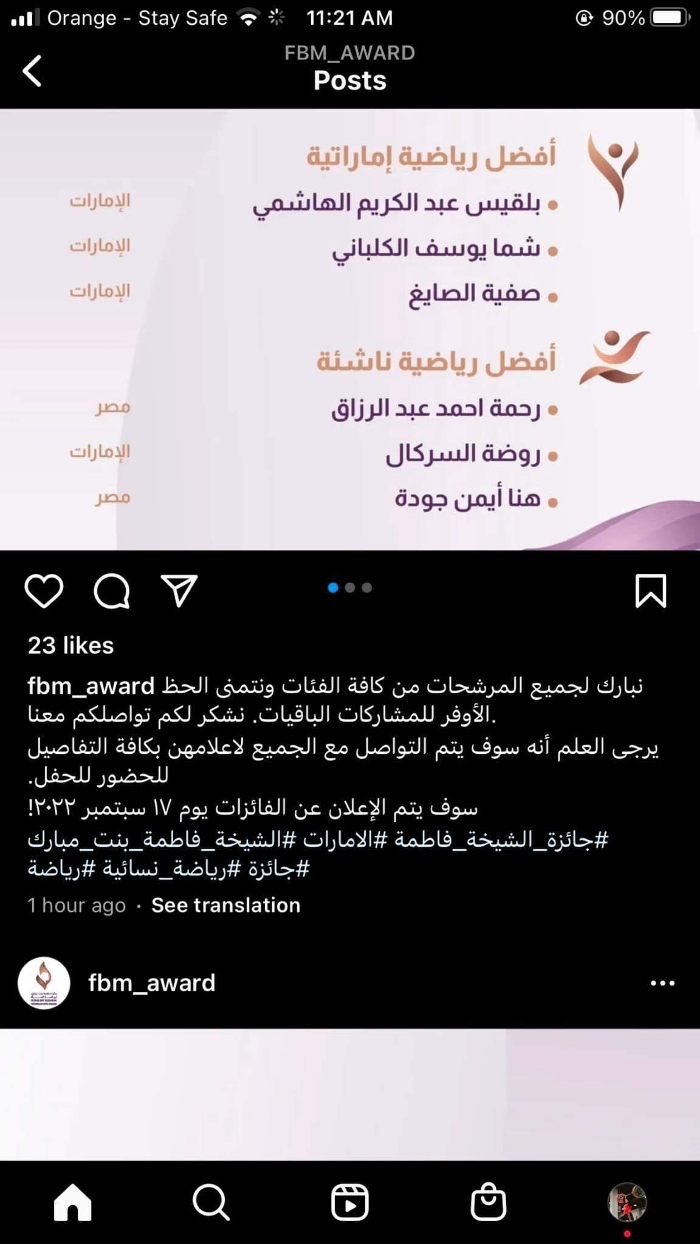Viewport: 700px width, 1244px height.
Task: Switch to the Search tab
Action: 211,1203
